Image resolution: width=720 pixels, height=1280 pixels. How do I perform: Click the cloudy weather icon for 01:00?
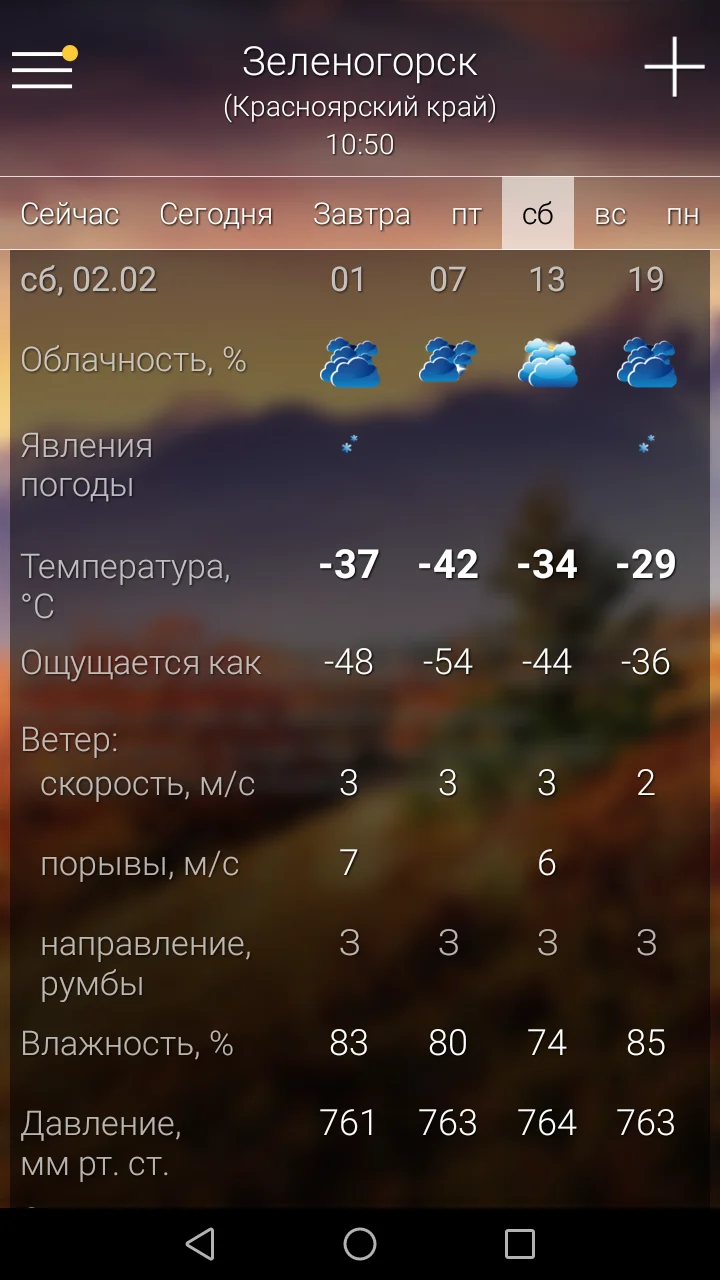[x=348, y=363]
